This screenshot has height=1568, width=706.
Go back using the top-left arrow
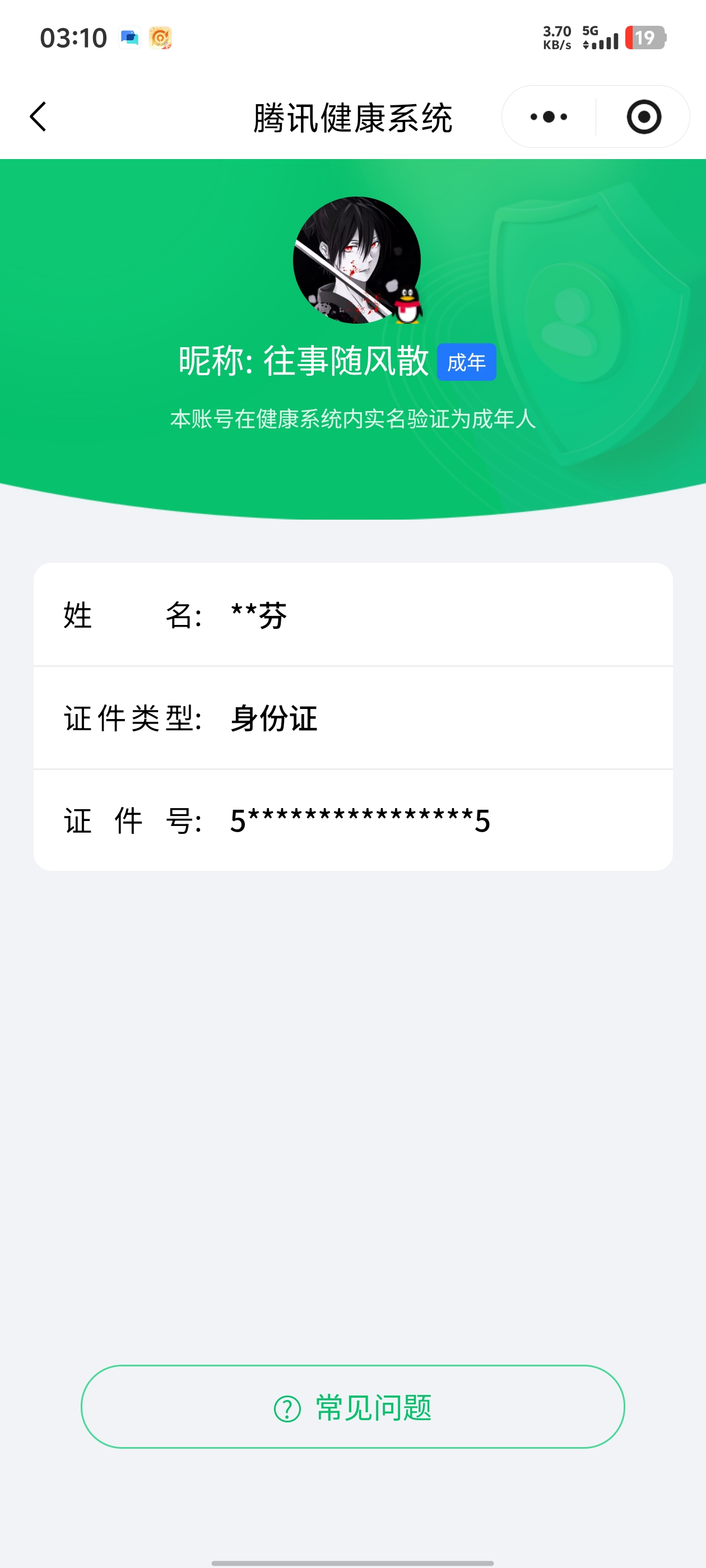(38, 116)
